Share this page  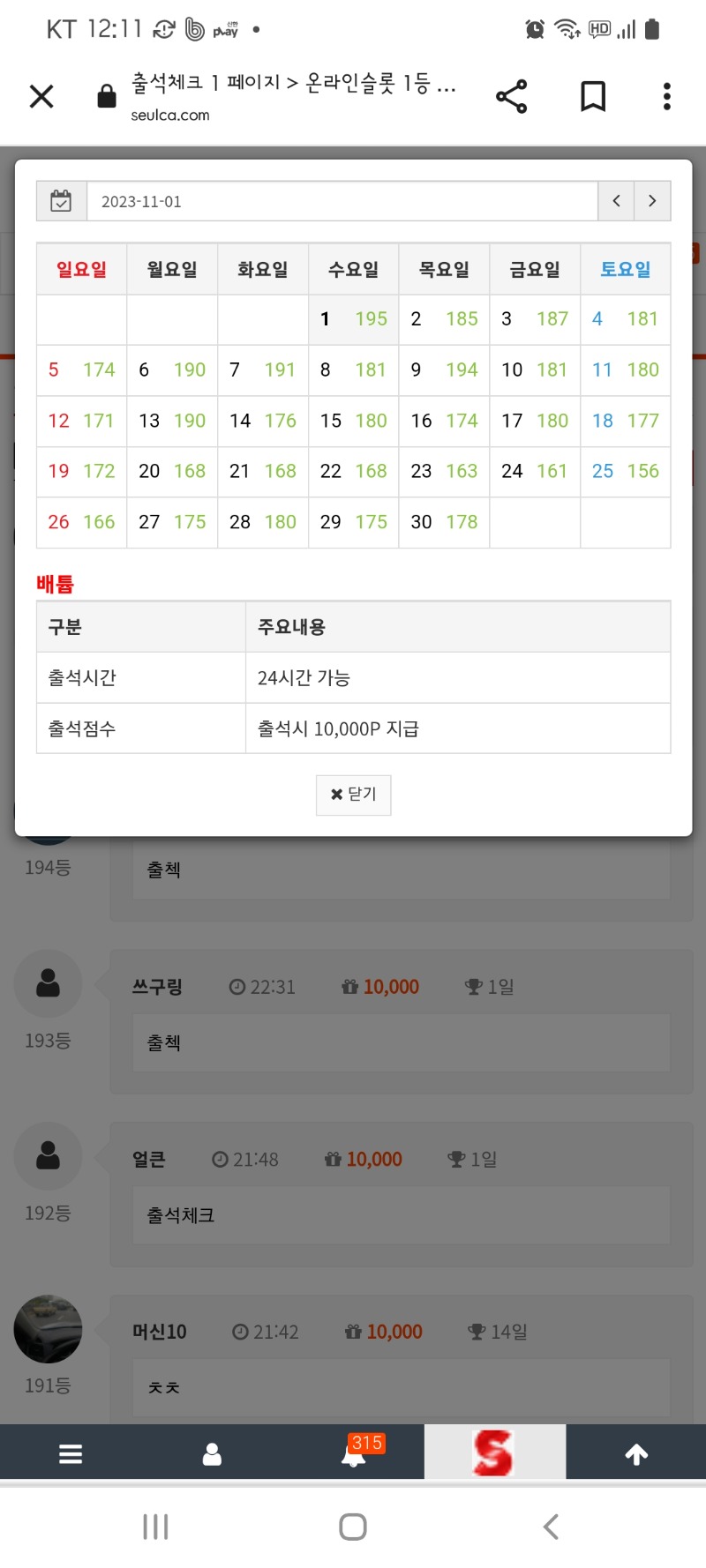click(x=512, y=96)
